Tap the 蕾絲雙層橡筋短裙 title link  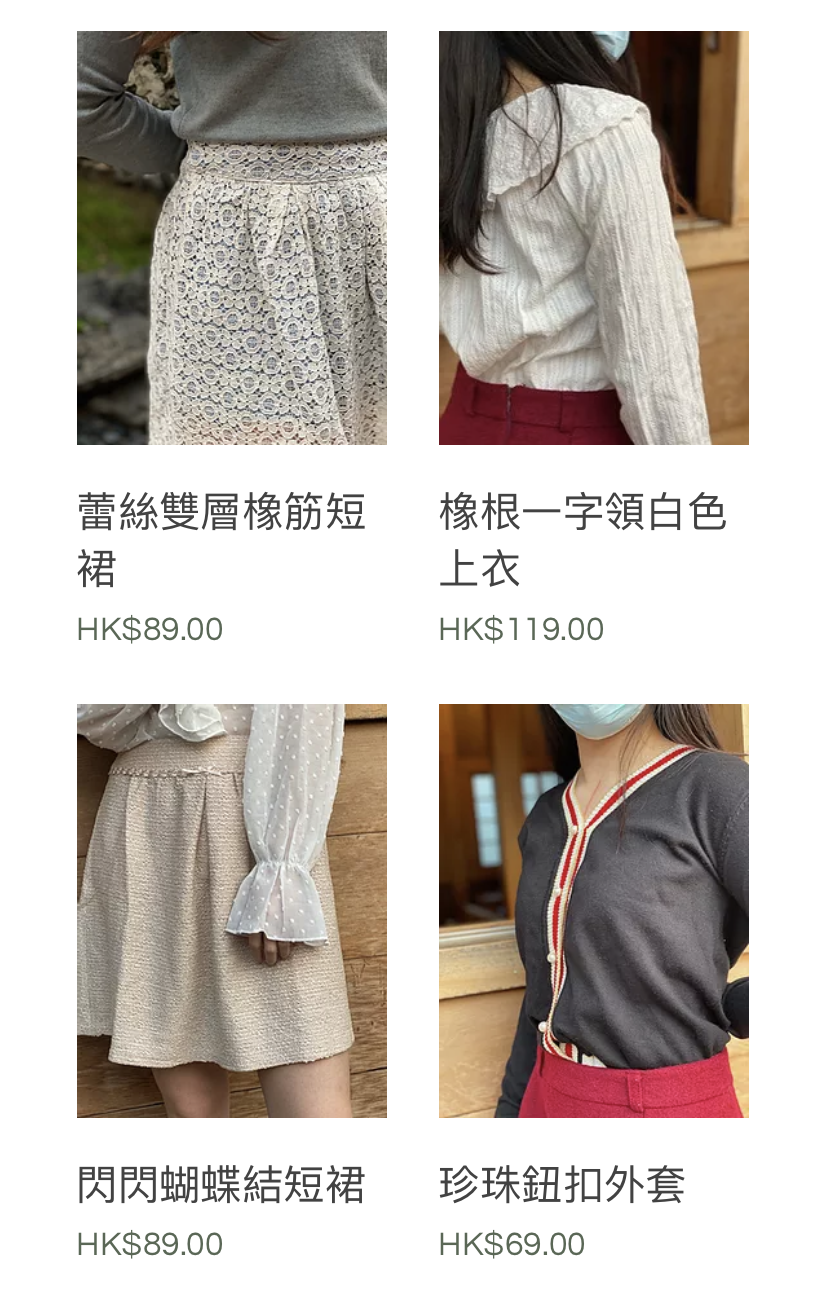pos(221,540)
